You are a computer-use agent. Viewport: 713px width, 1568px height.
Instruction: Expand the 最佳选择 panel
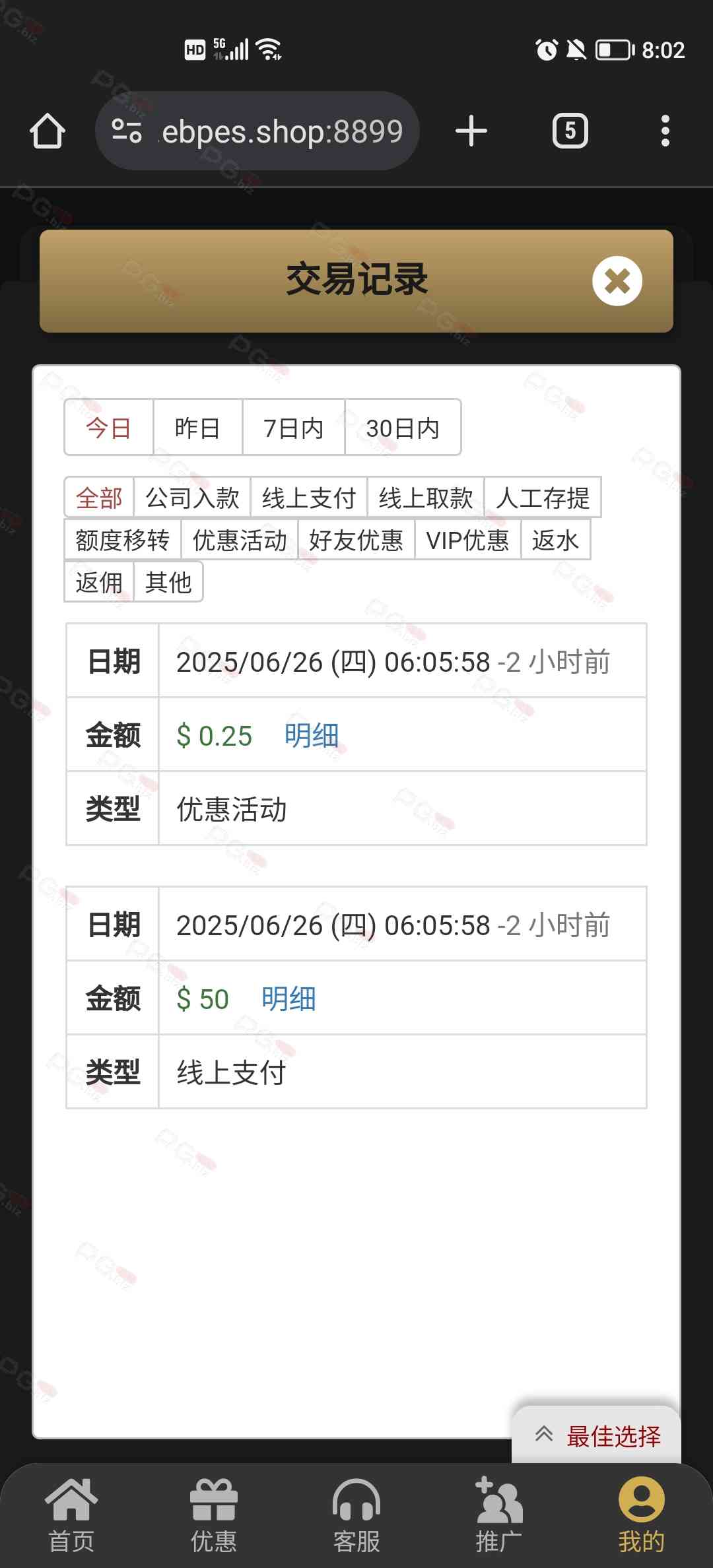(x=597, y=1435)
